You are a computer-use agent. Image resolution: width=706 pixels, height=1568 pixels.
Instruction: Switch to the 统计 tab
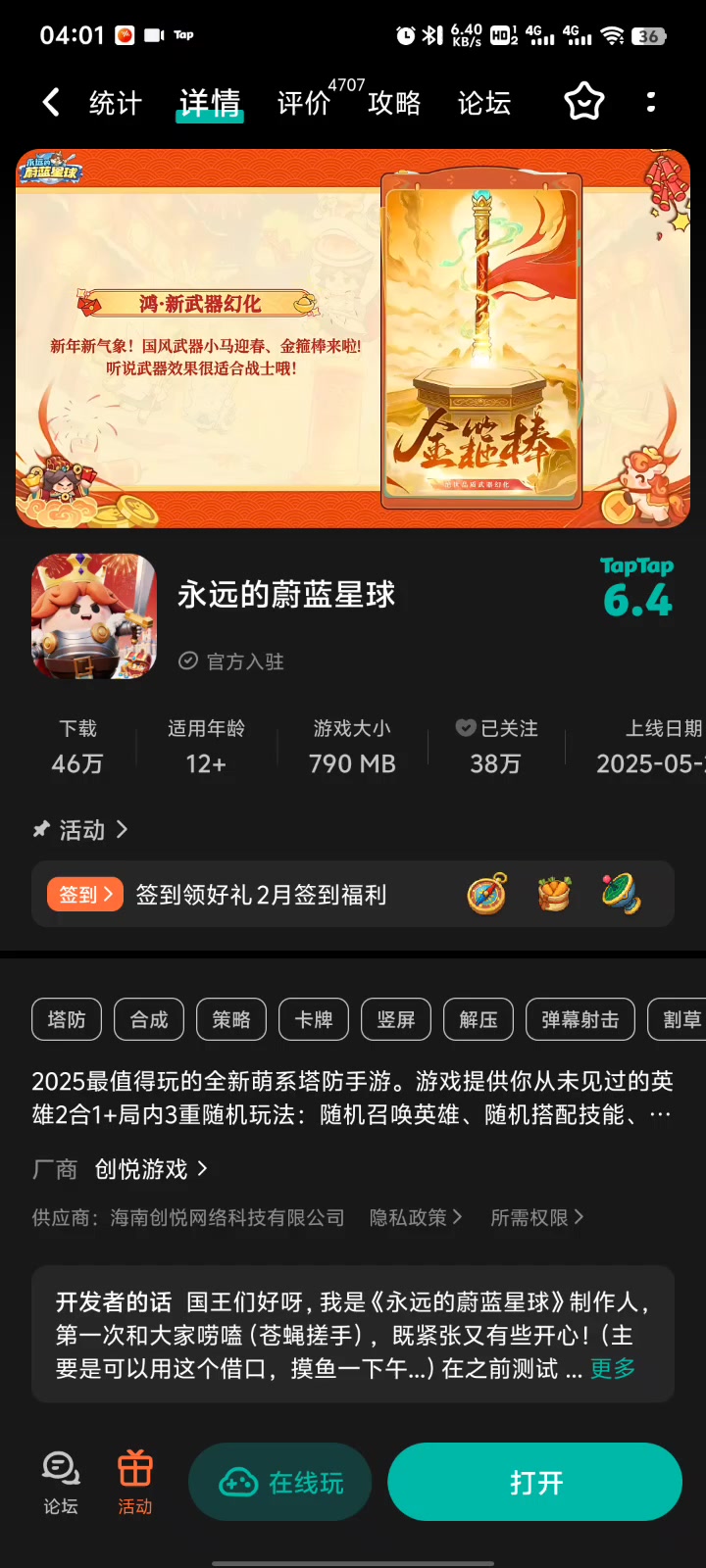(116, 103)
